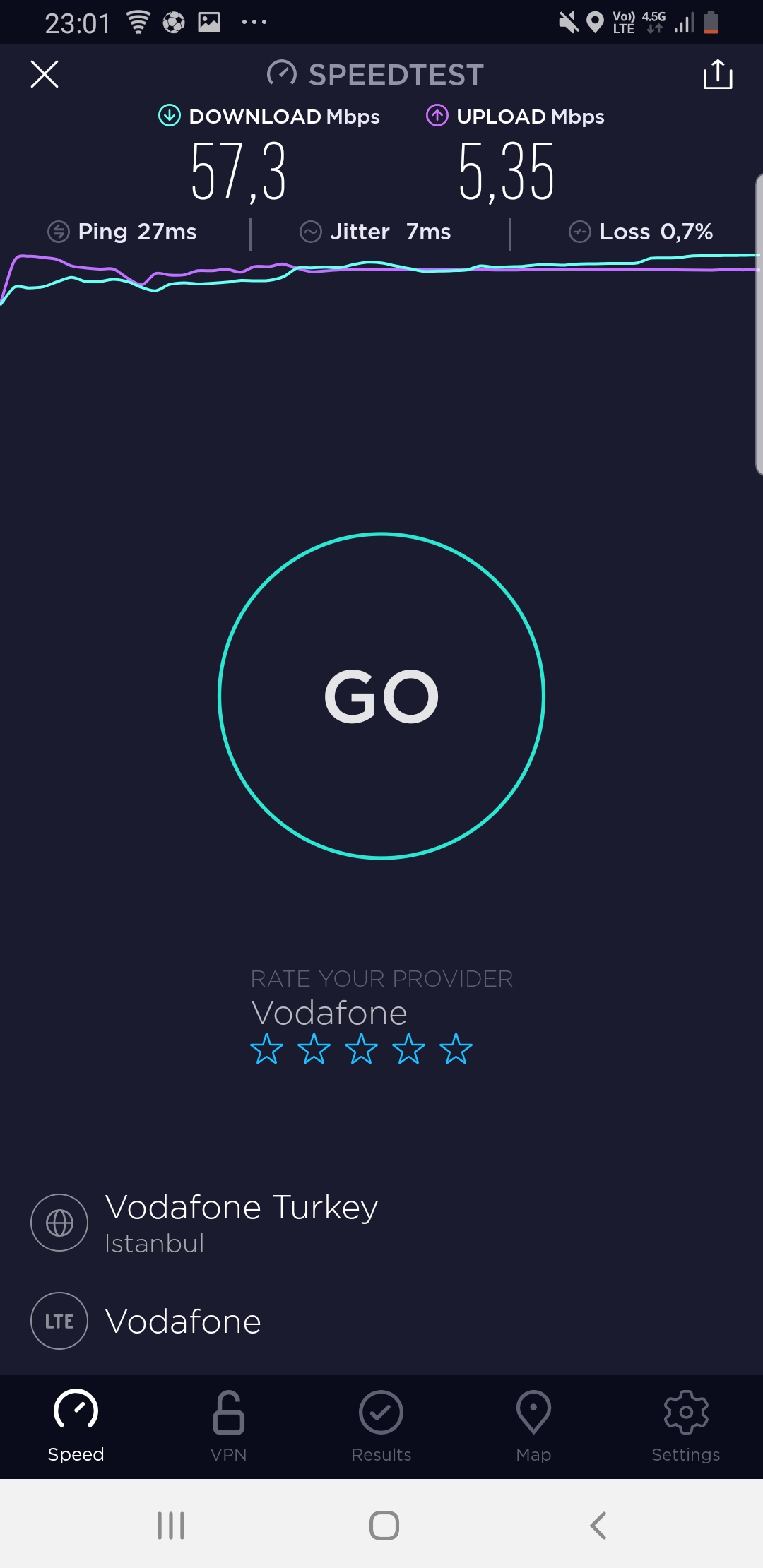Rate Vodafone five stars

click(456, 1049)
